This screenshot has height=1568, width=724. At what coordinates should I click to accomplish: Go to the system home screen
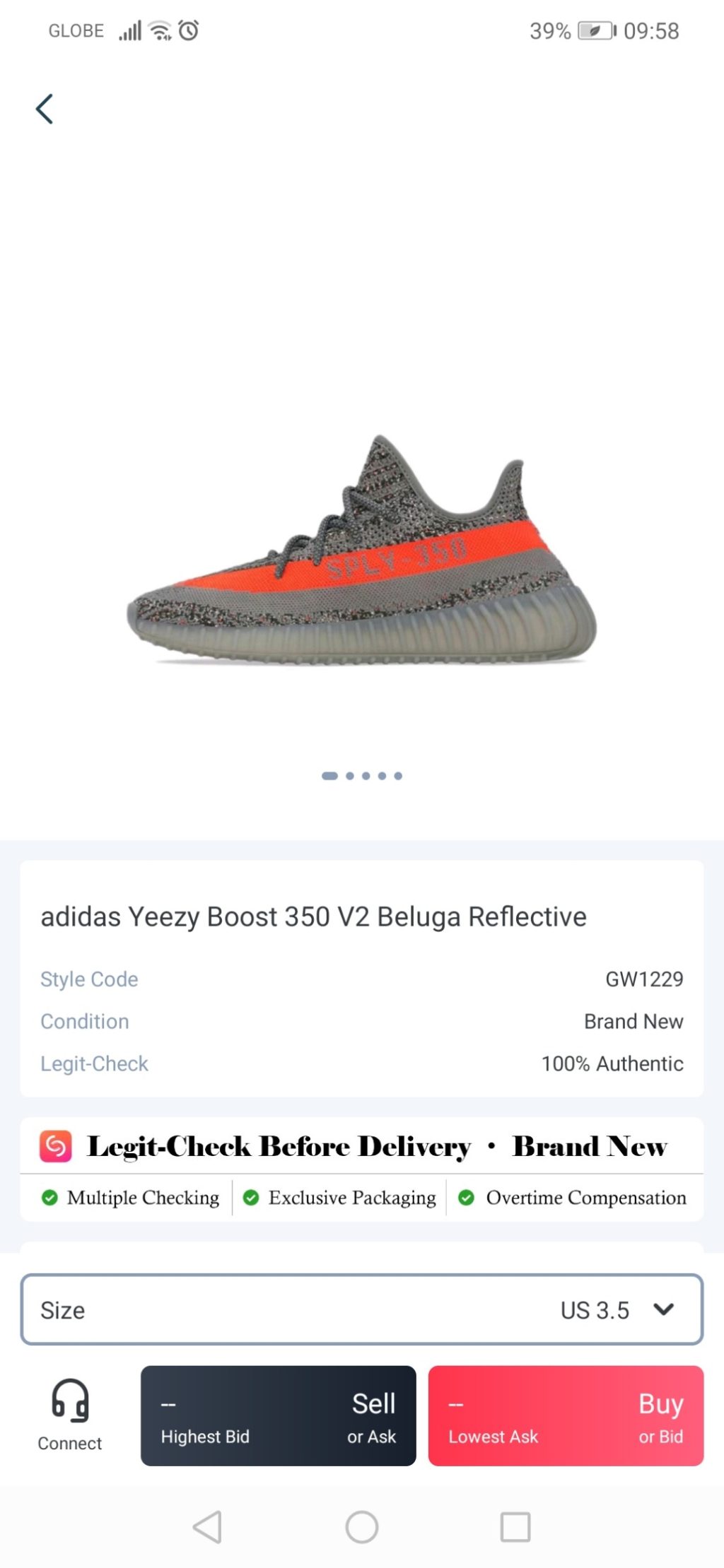pyautogui.click(x=361, y=1527)
